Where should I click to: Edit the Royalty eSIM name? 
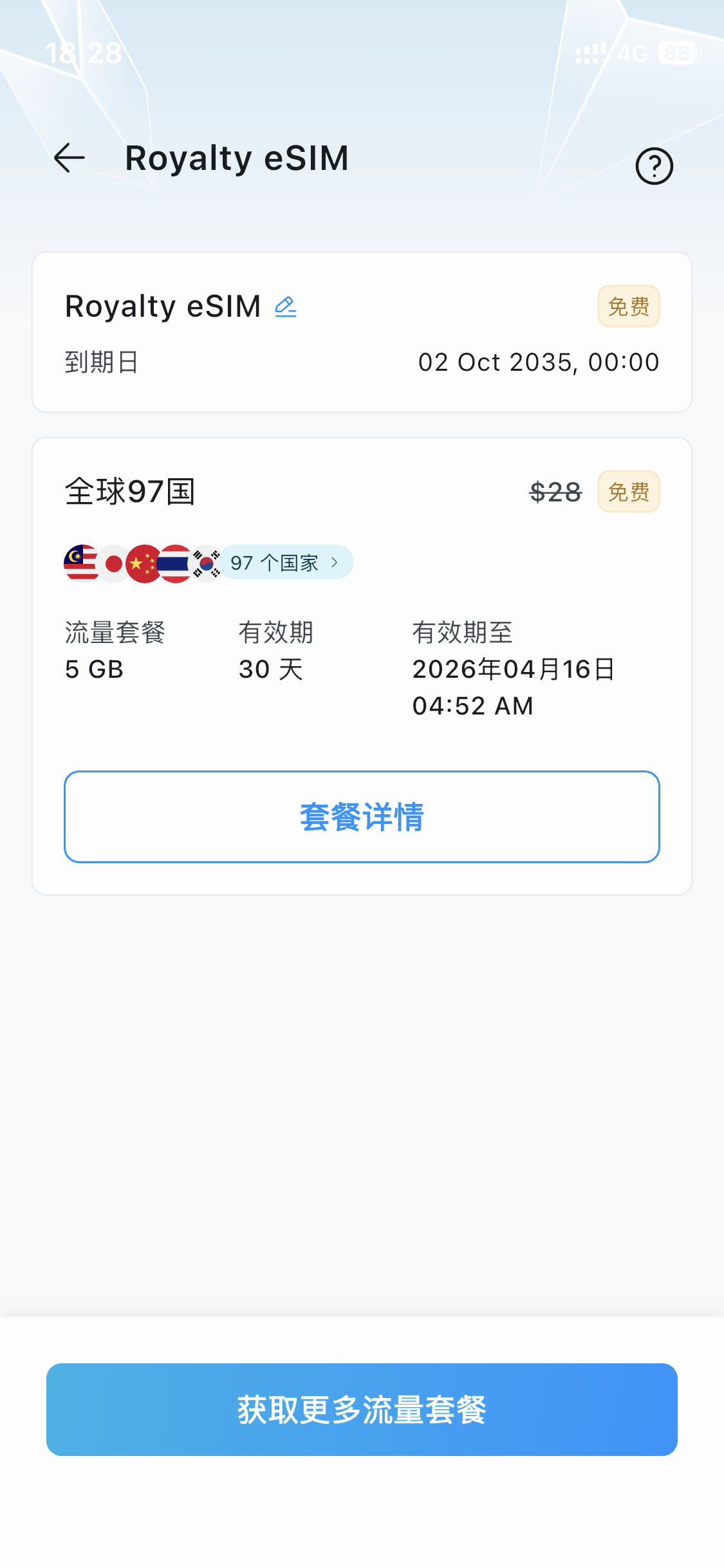pyautogui.click(x=286, y=306)
